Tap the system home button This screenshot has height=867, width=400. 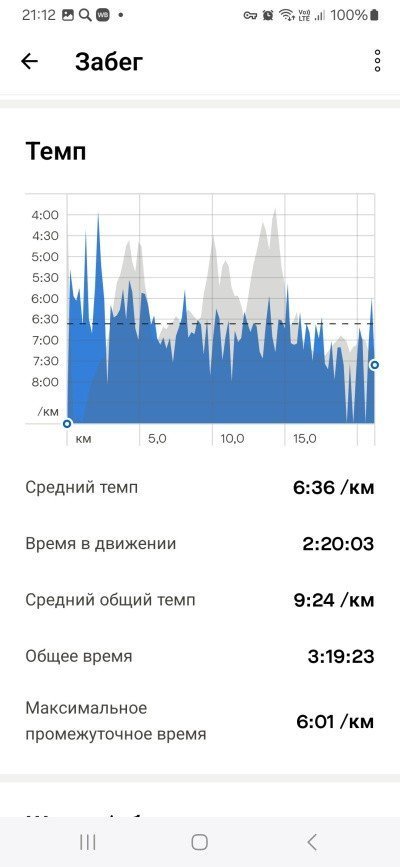(200, 842)
